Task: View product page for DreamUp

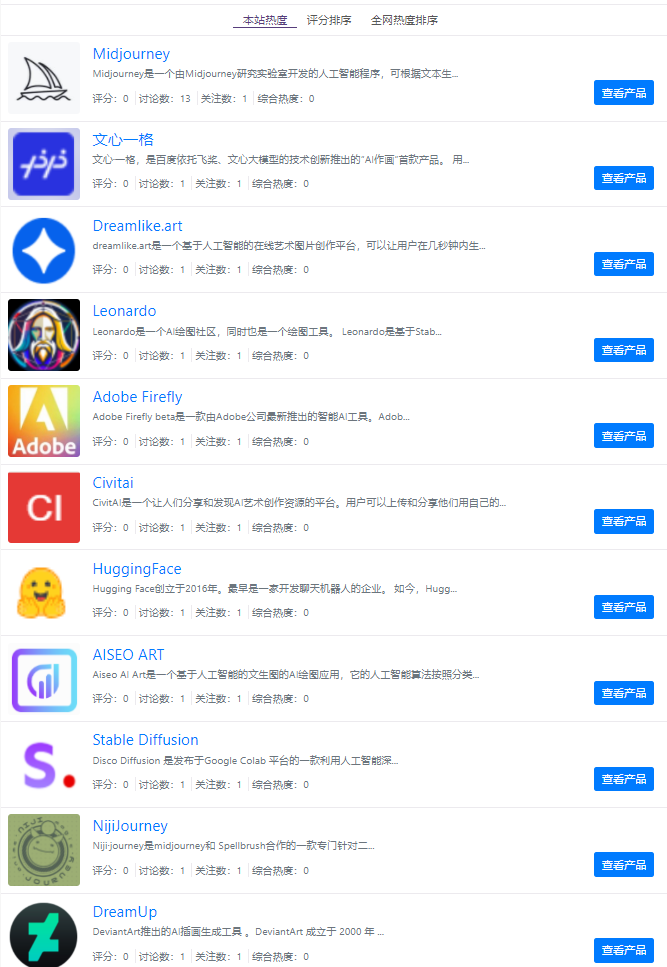Action: coord(623,950)
